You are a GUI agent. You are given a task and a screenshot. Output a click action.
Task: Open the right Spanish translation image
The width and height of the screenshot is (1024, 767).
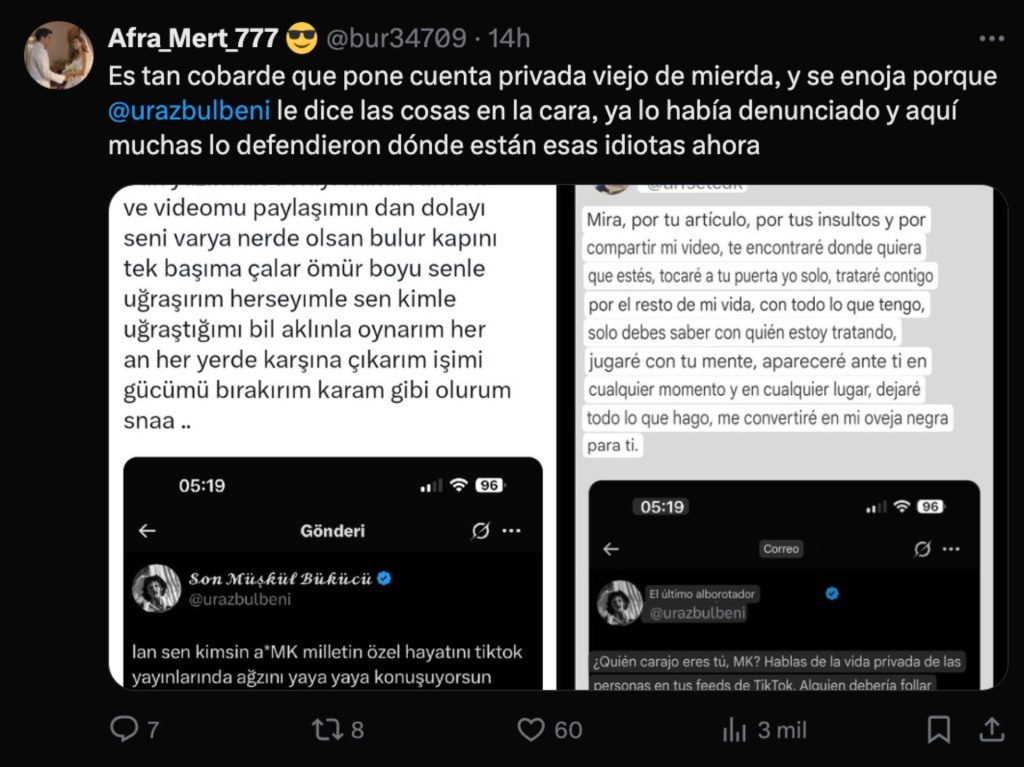pos(784,437)
